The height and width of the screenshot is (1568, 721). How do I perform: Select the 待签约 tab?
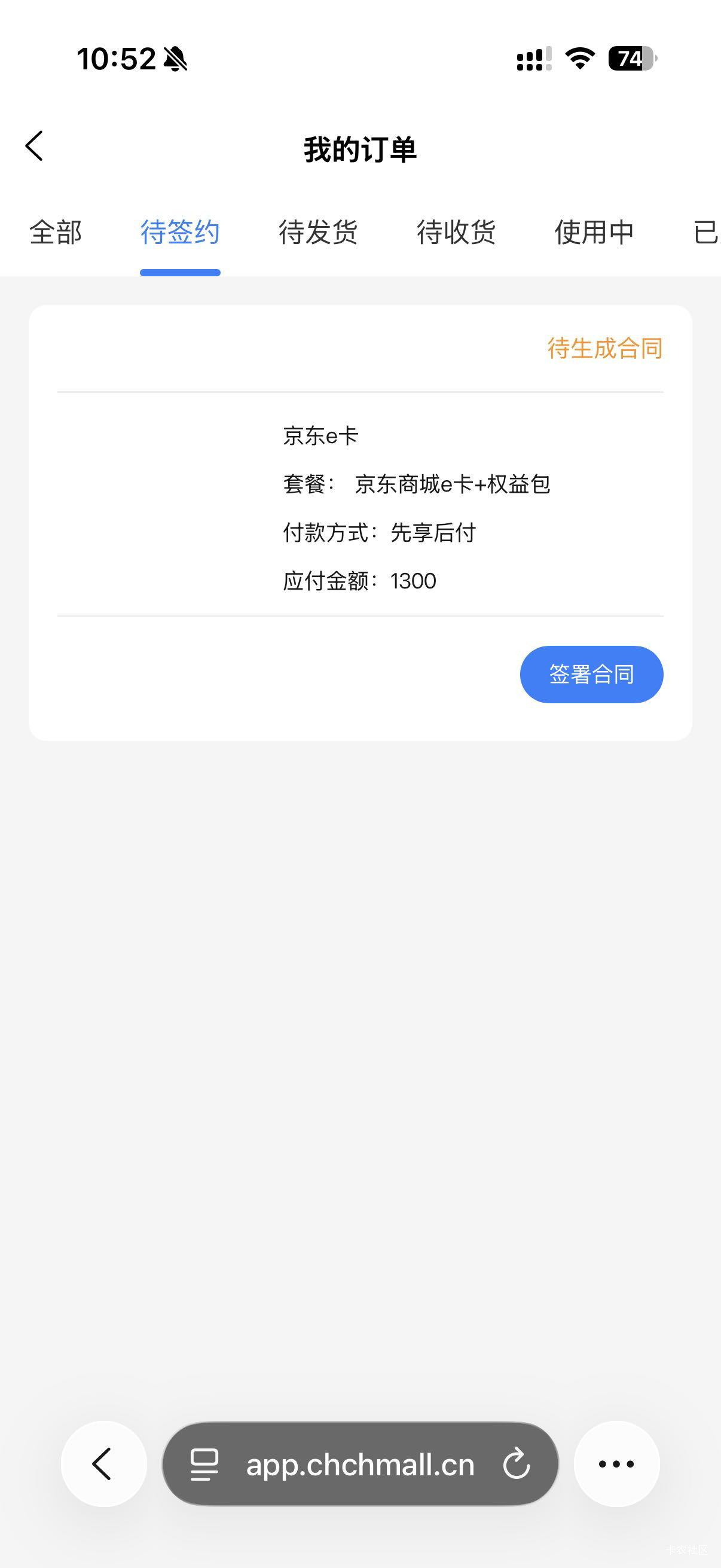180,233
